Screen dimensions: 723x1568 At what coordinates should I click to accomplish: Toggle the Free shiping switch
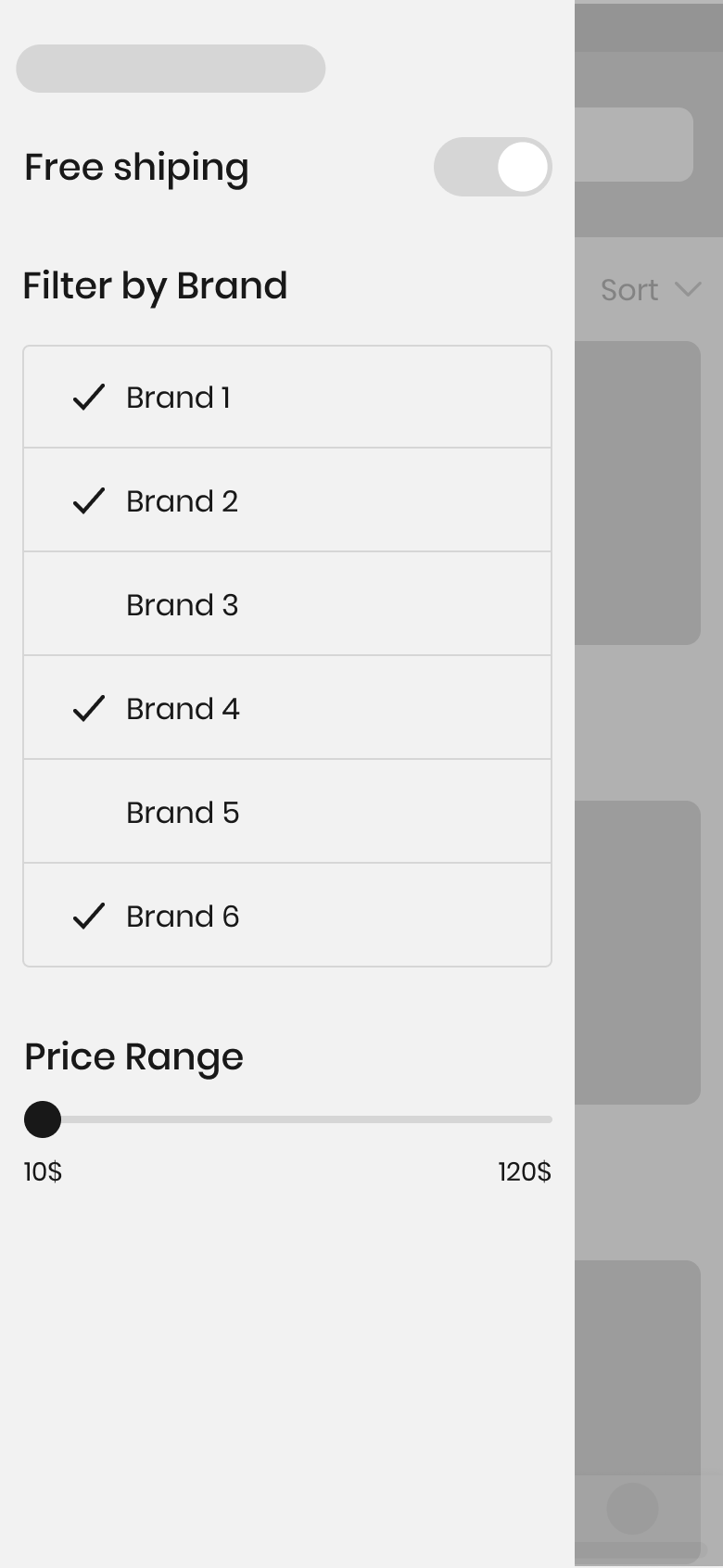(492, 167)
